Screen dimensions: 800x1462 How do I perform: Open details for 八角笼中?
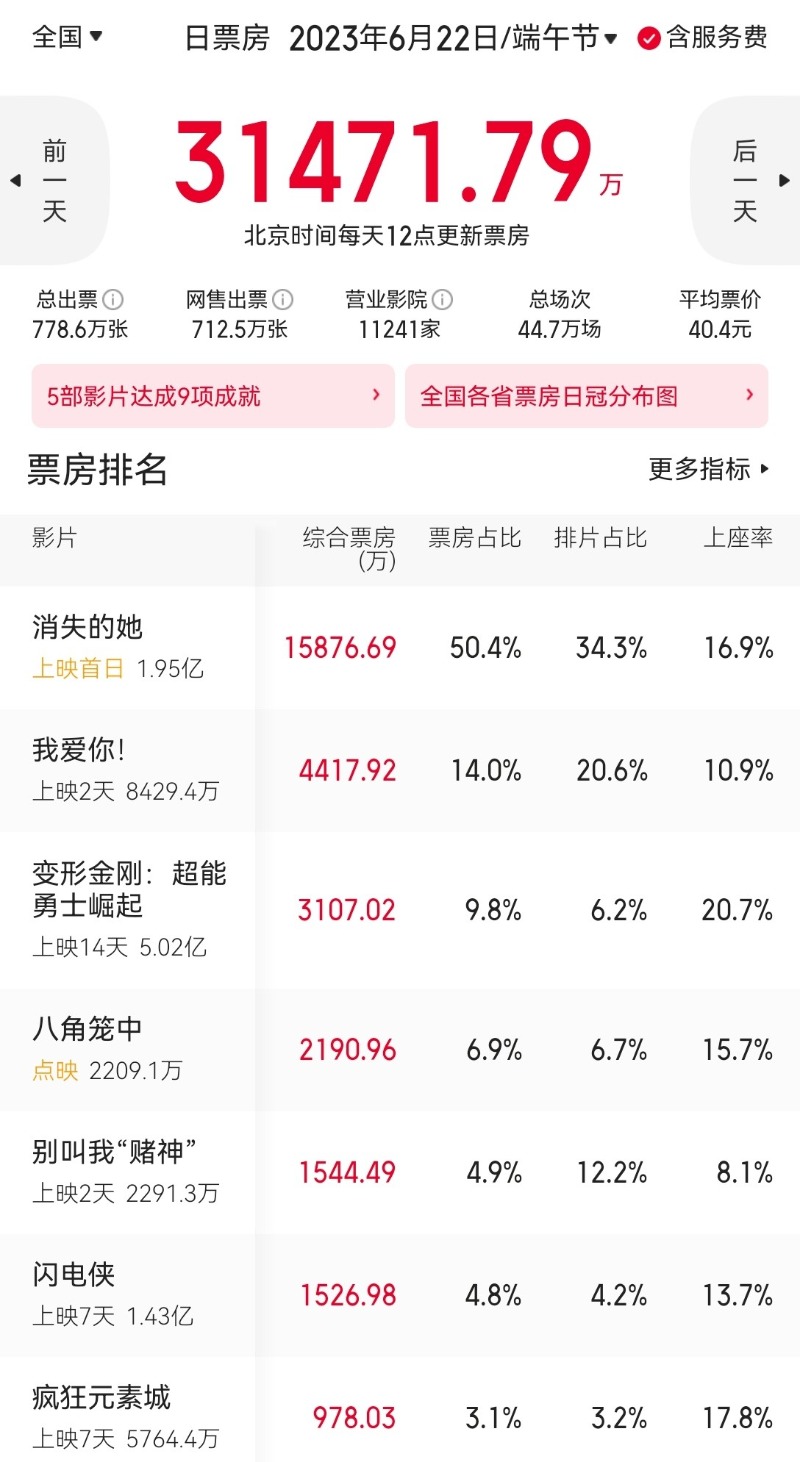88,1029
